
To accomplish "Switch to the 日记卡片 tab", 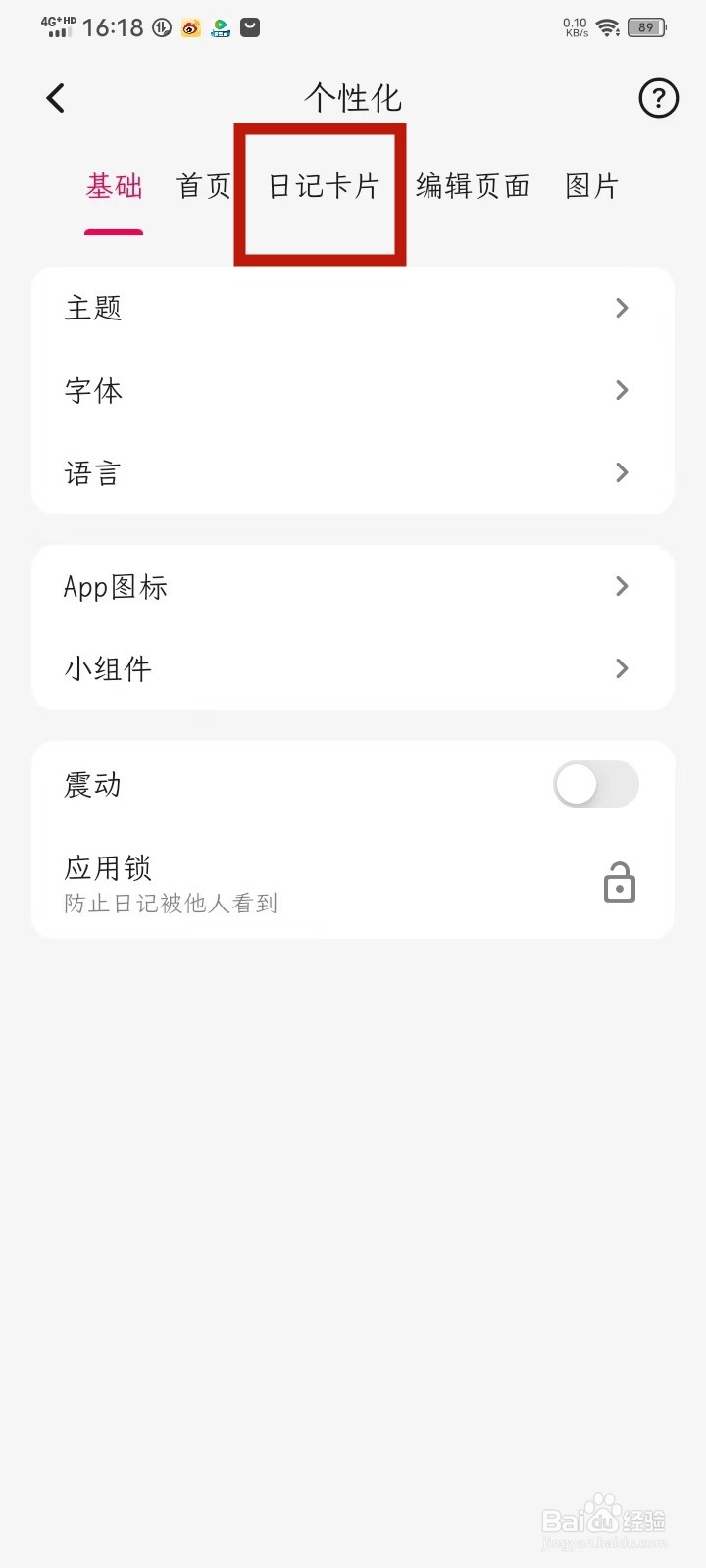I will 324,186.
